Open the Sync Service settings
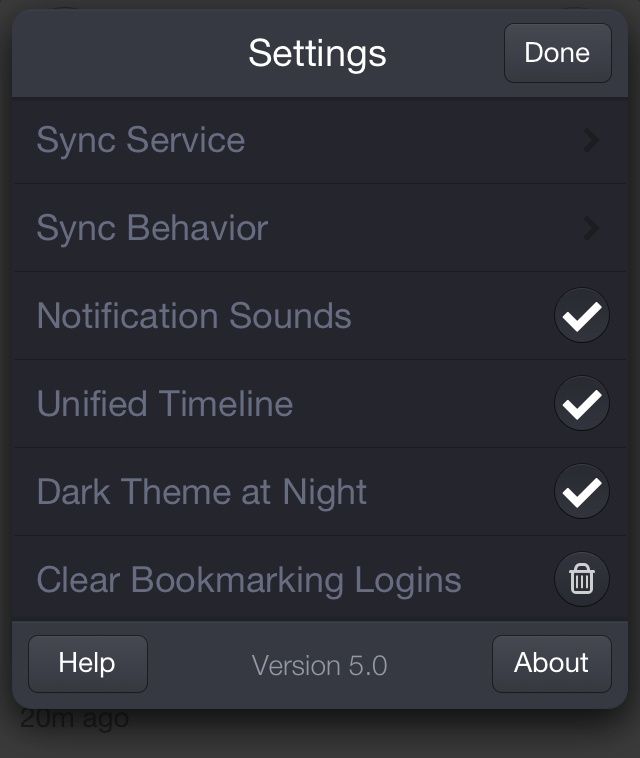The width and height of the screenshot is (640, 758). click(320, 141)
